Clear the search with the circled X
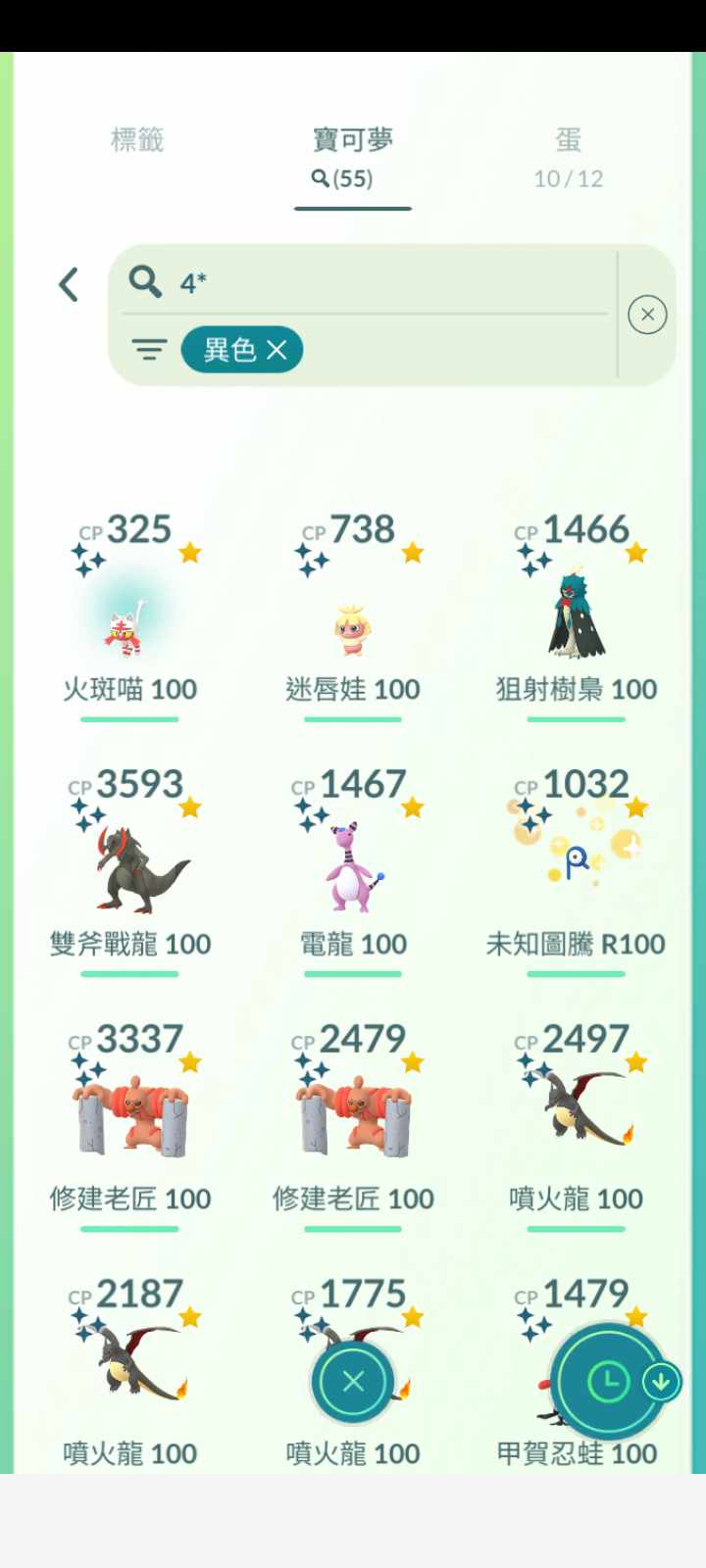 (x=647, y=315)
